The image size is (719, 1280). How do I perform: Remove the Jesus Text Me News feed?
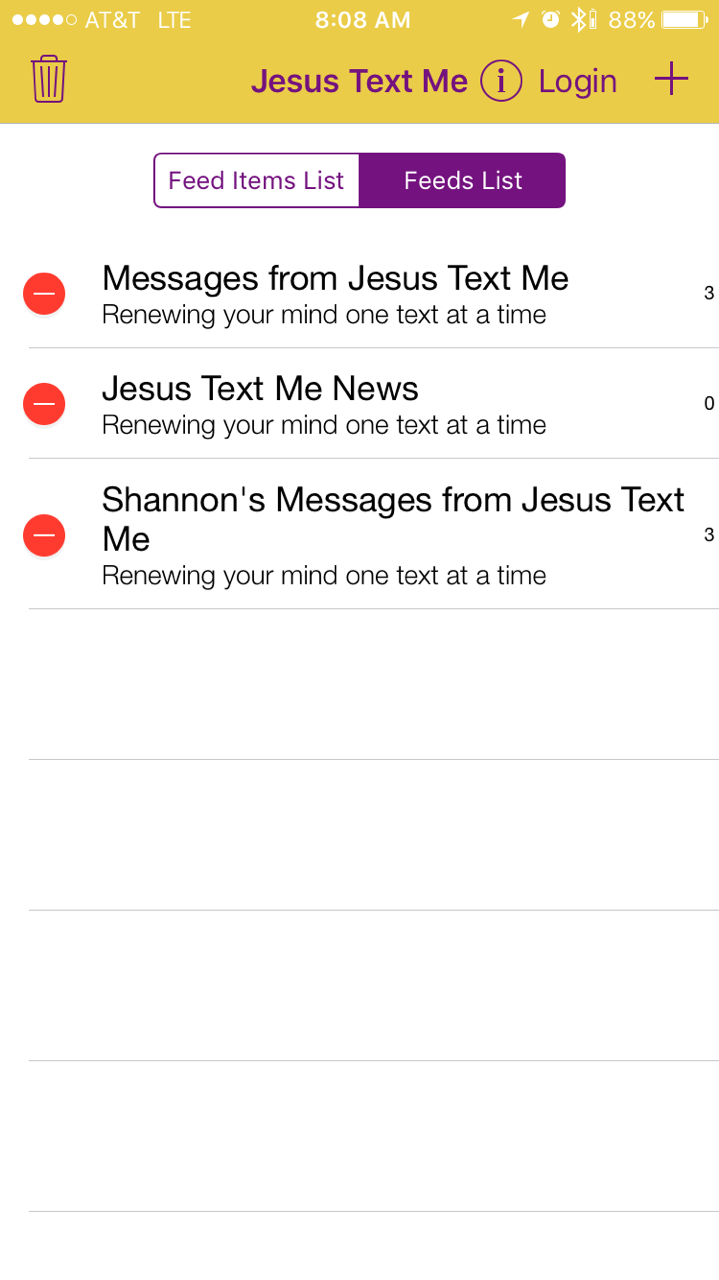[x=44, y=404]
